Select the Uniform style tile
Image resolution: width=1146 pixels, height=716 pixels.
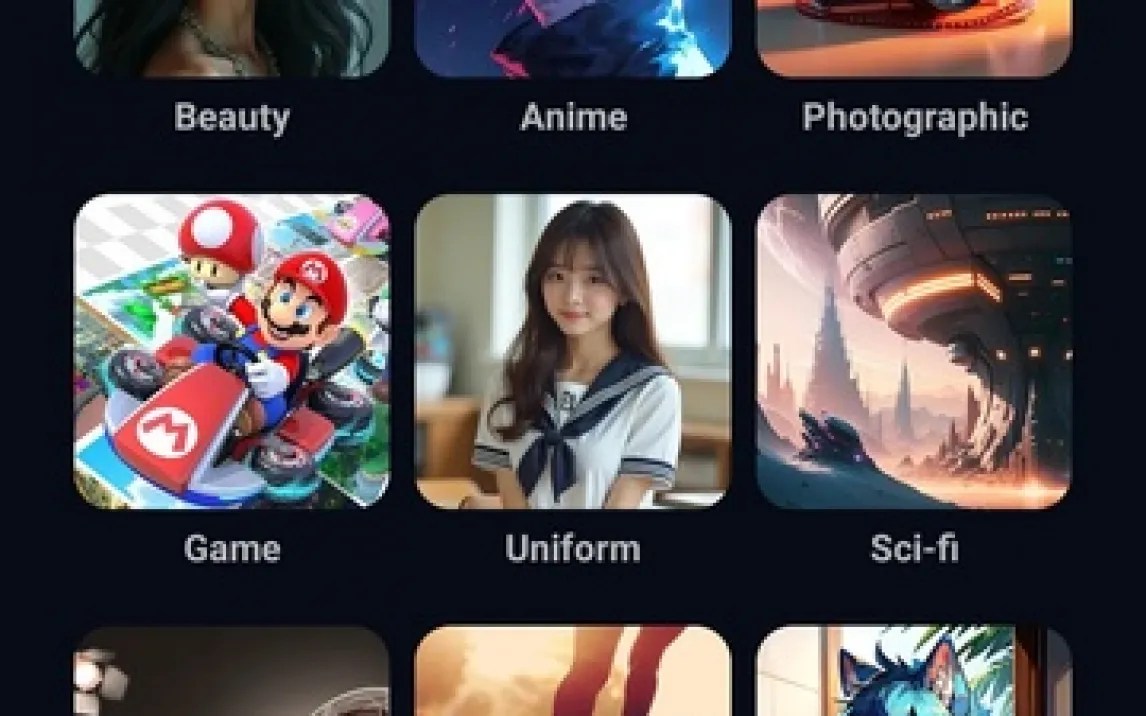click(572, 351)
